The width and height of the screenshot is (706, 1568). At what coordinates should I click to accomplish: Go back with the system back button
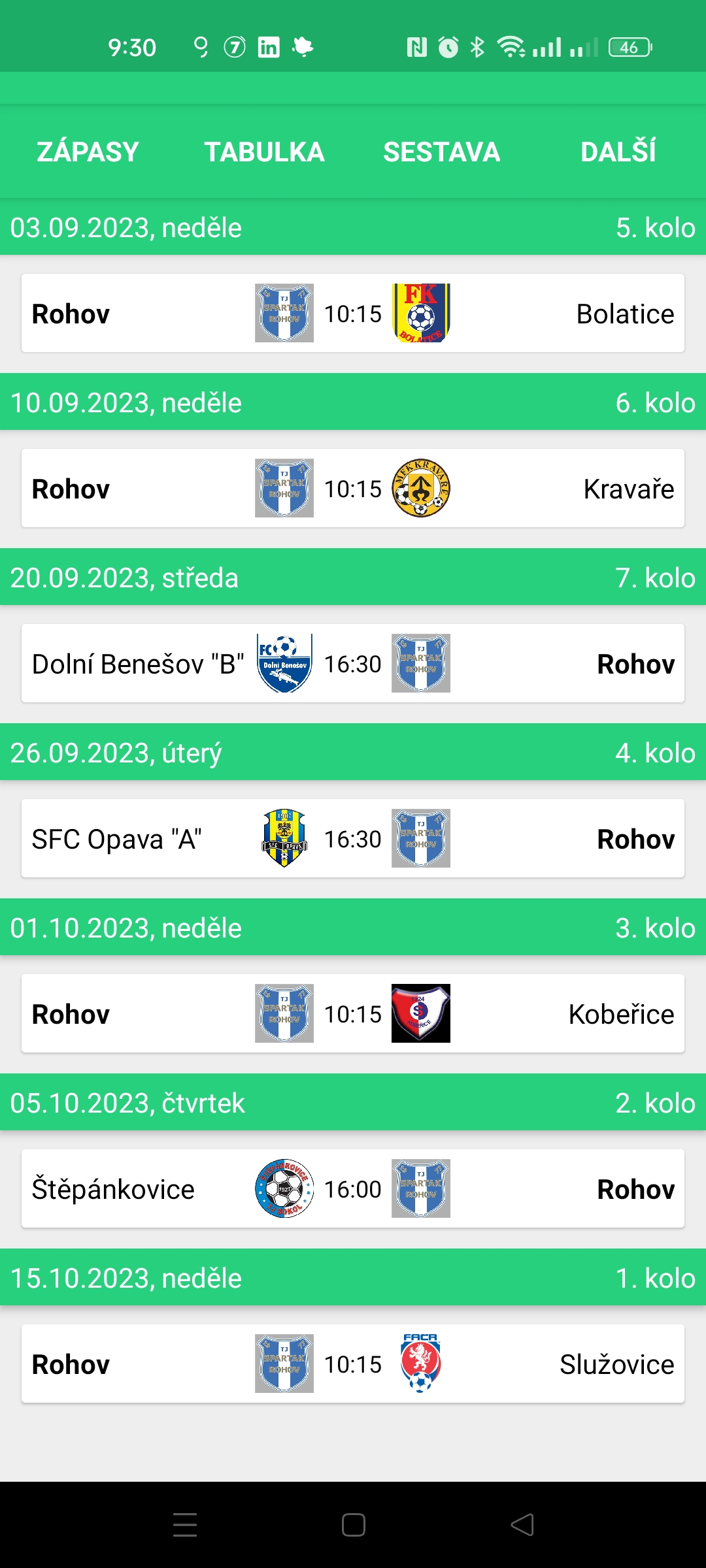coord(522,1525)
